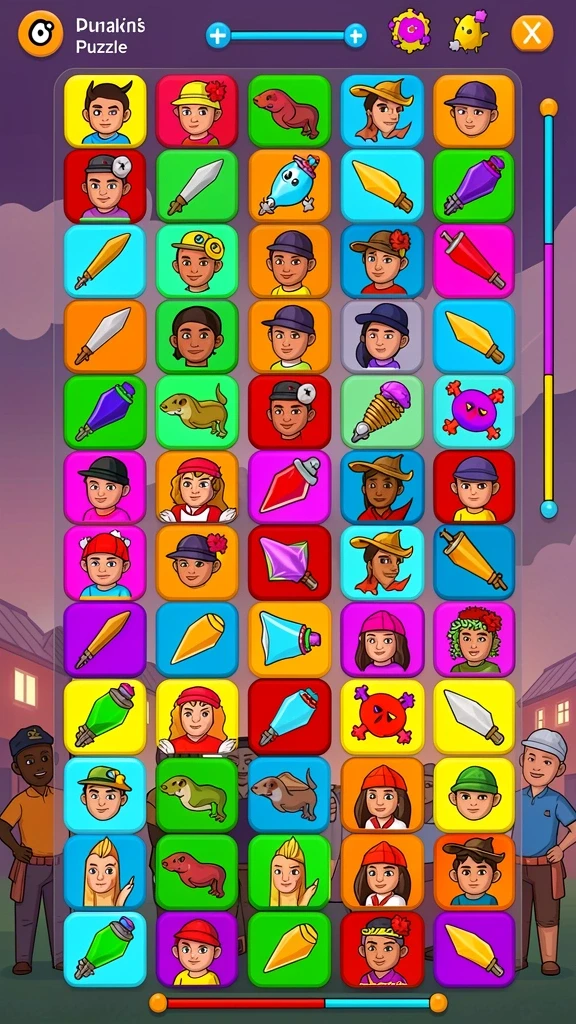Select the girl with green curly hair
The height and width of the screenshot is (1024, 576).
point(474,640)
